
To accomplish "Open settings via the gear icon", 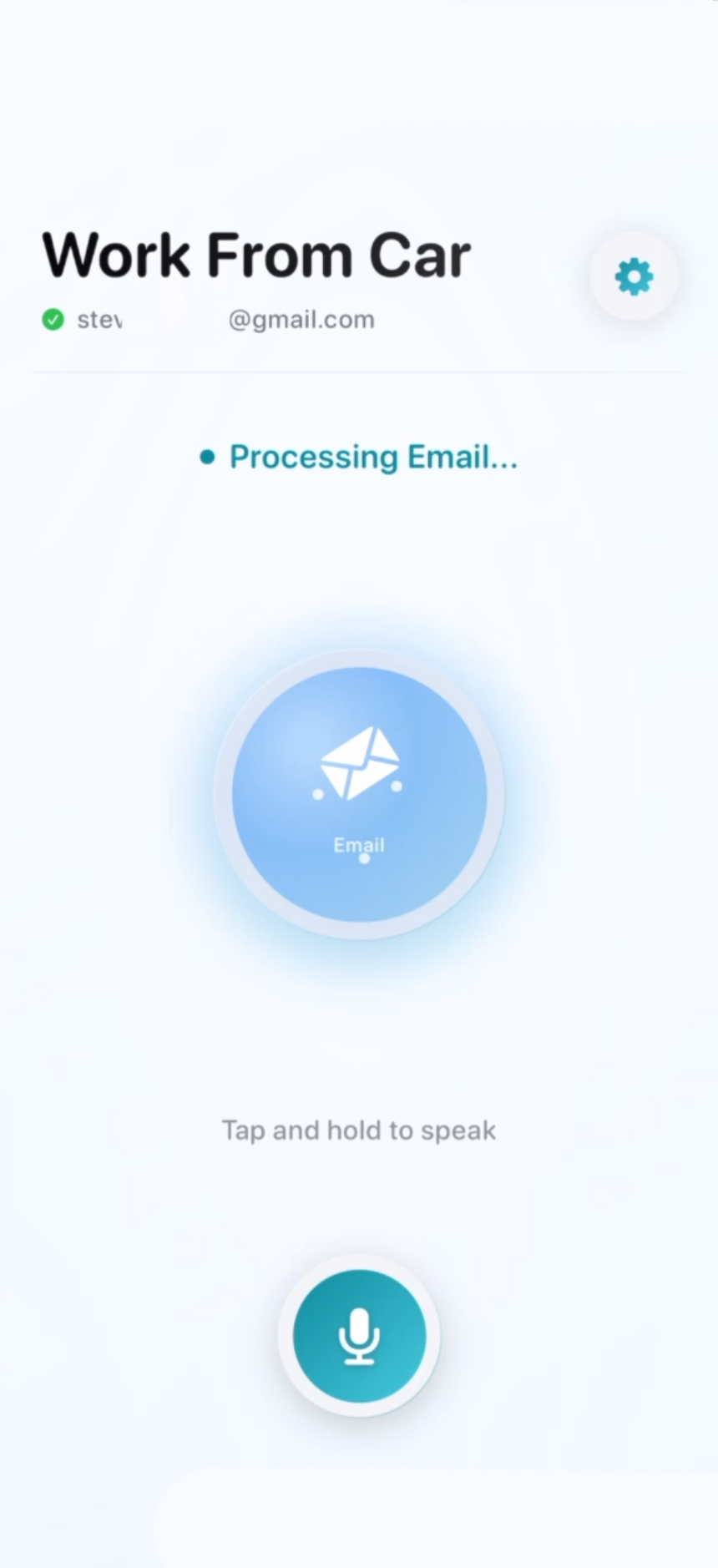I will [634, 276].
